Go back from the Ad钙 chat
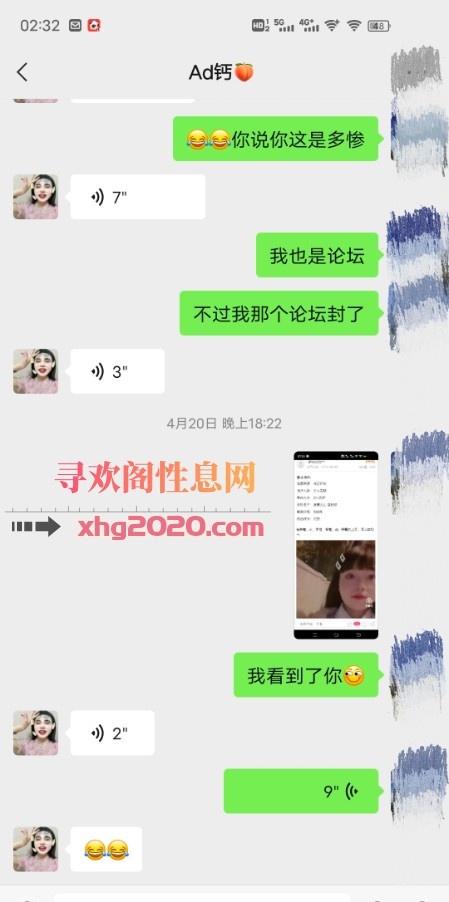The image size is (449, 902). [22, 72]
